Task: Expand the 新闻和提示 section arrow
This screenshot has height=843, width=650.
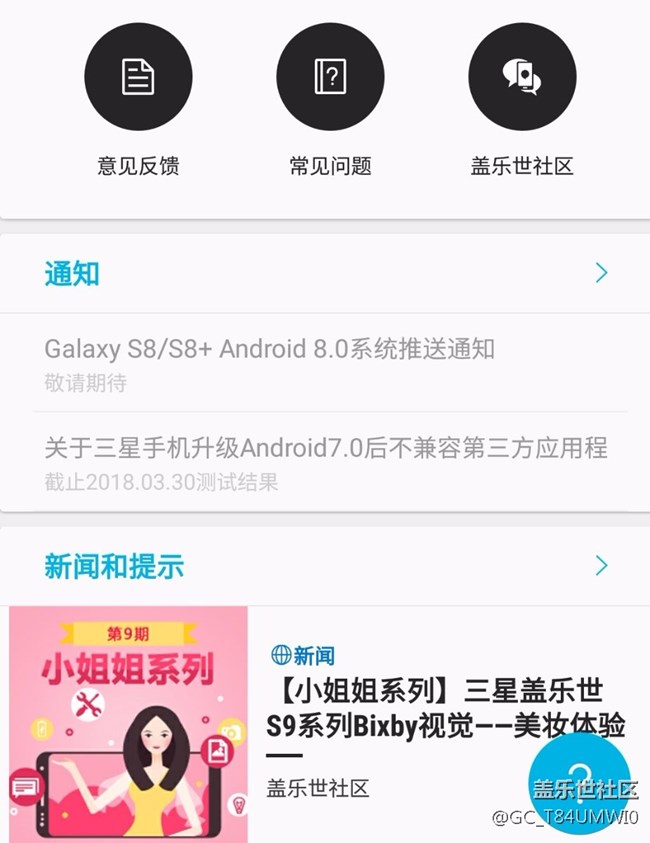Action: click(x=601, y=566)
